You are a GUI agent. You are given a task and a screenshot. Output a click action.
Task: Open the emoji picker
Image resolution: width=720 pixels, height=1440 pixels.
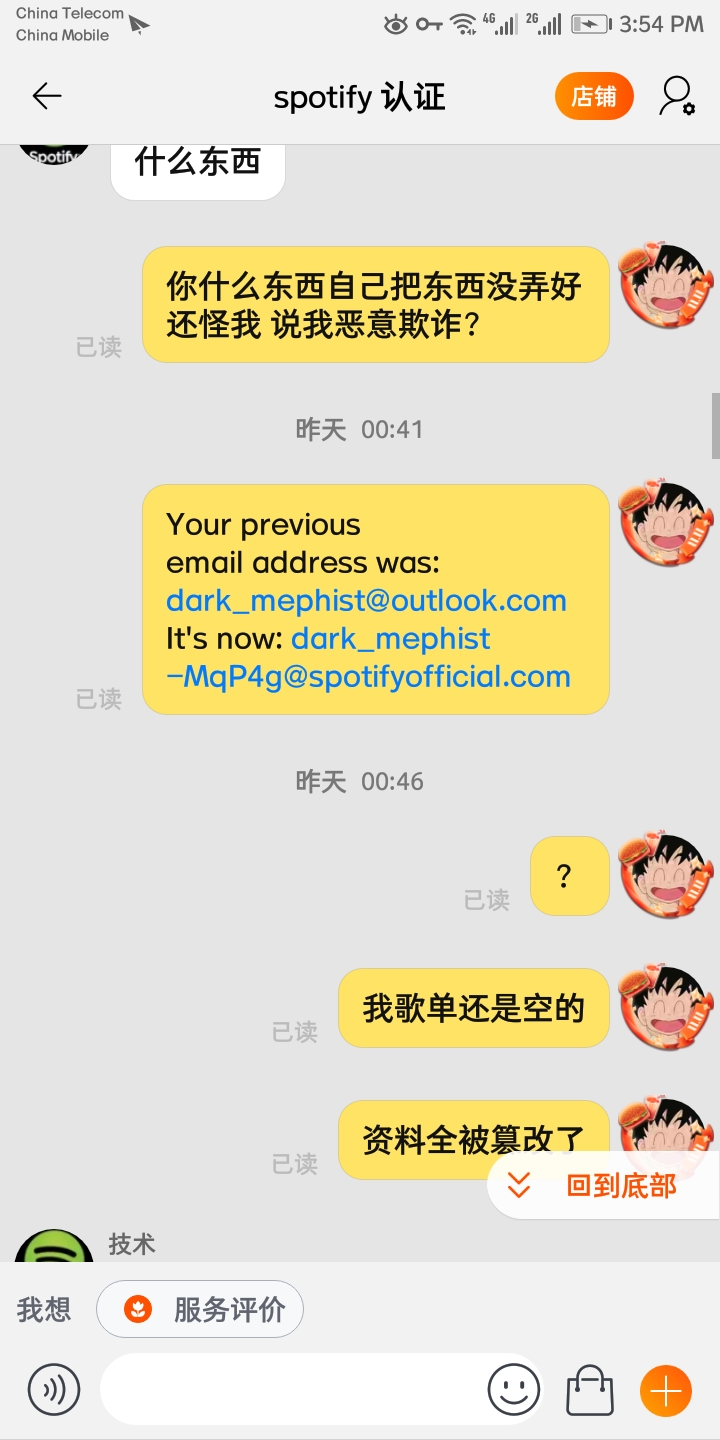pos(514,1389)
